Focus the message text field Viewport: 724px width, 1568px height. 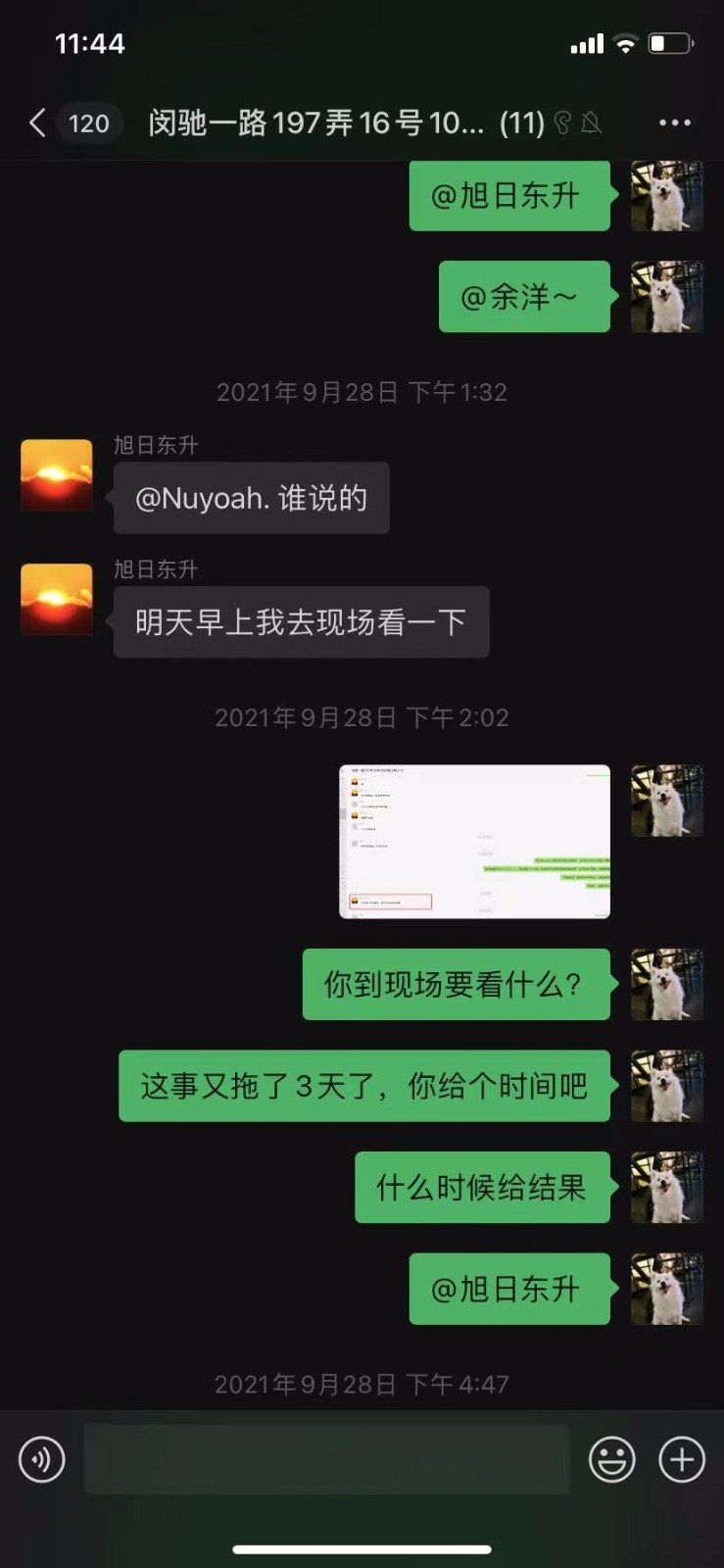click(x=326, y=1459)
